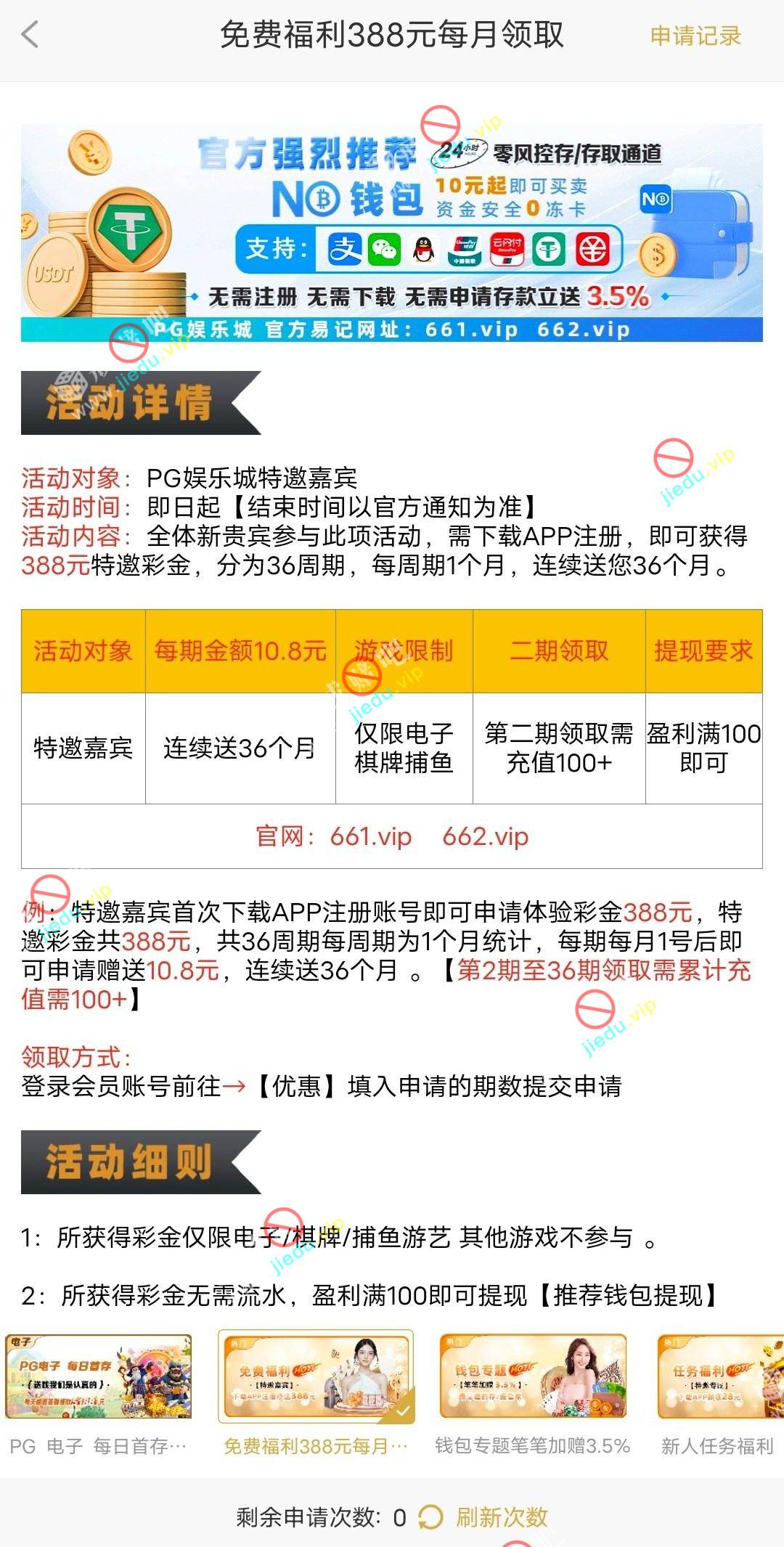The image size is (784, 1547).
Task: Open the NO钱包 promotional banner
Action: [392, 232]
